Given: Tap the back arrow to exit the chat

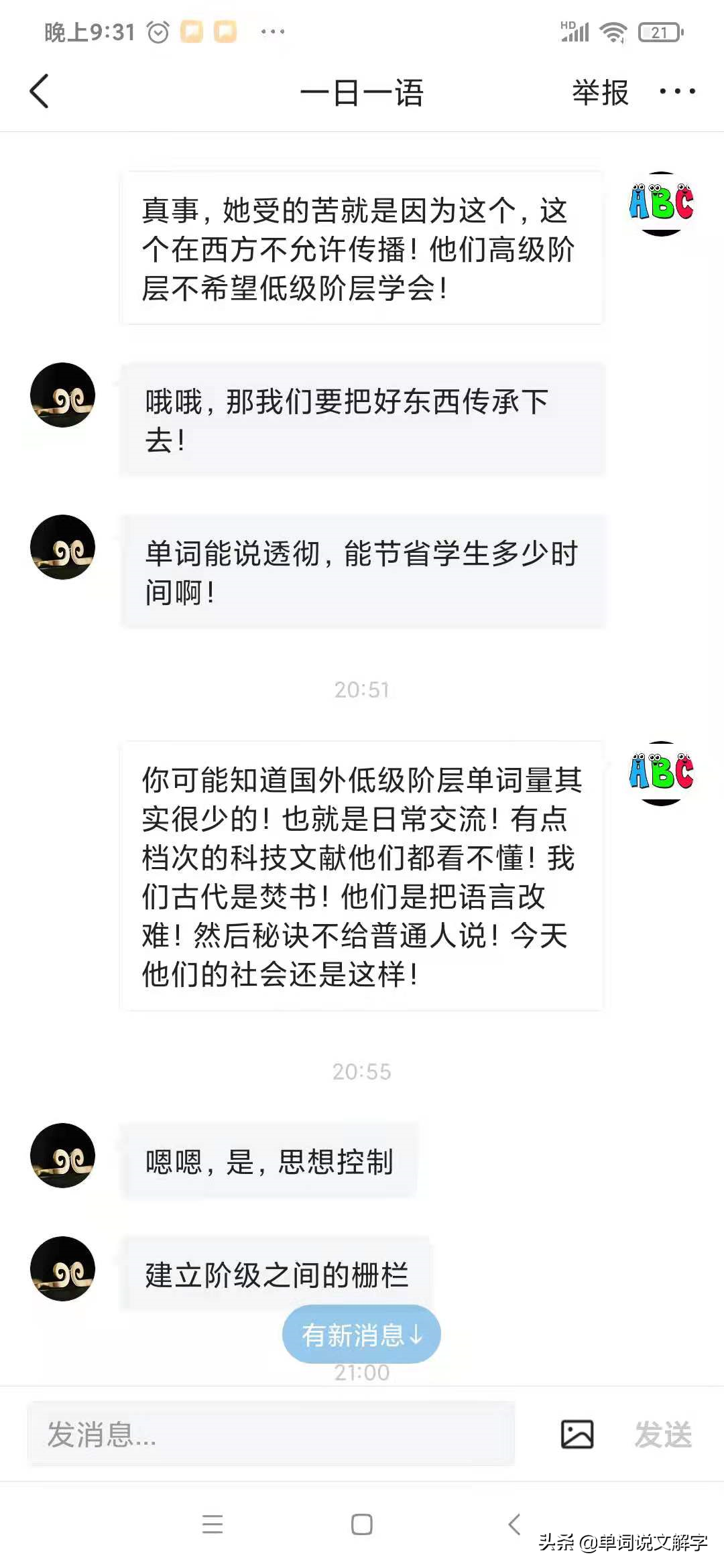Looking at the screenshot, I should pyautogui.click(x=40, y=92).
